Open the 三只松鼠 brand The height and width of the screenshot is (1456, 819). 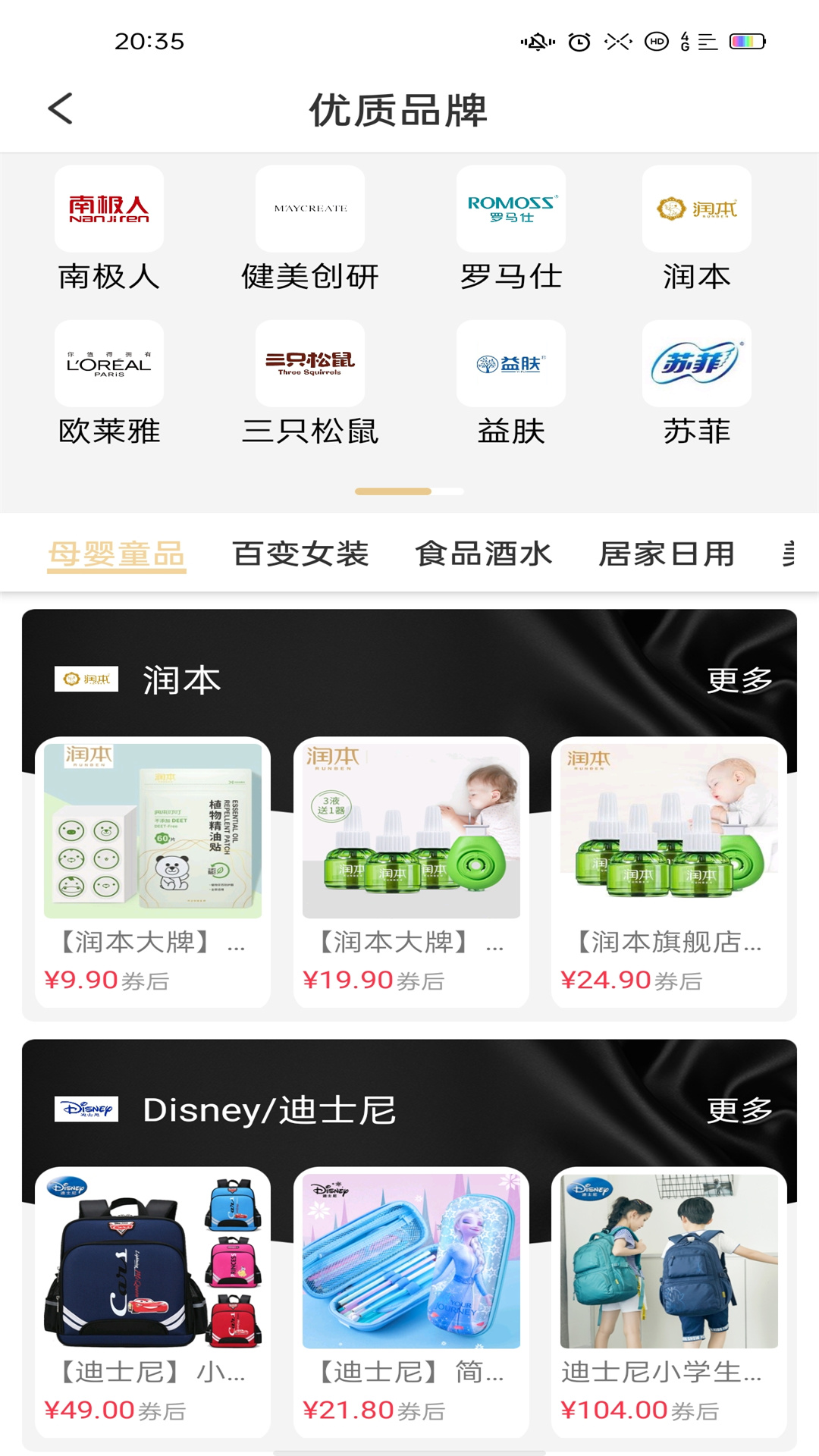[310, 382]
